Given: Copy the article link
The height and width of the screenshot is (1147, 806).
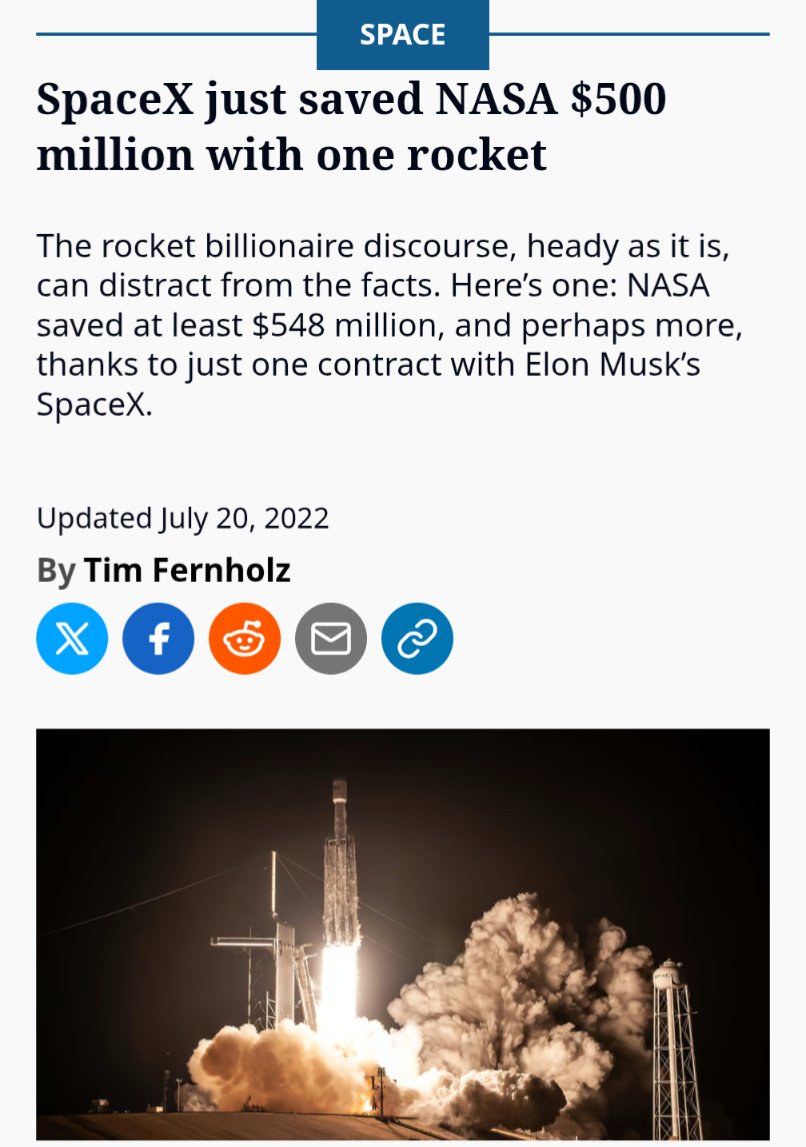Looking at the screenshot, I should coord(417,638).
